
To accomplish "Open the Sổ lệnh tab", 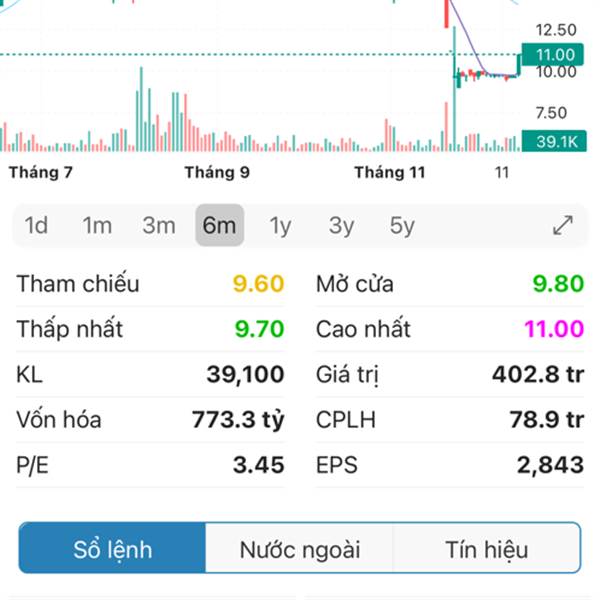I will [x=113, y=549].
